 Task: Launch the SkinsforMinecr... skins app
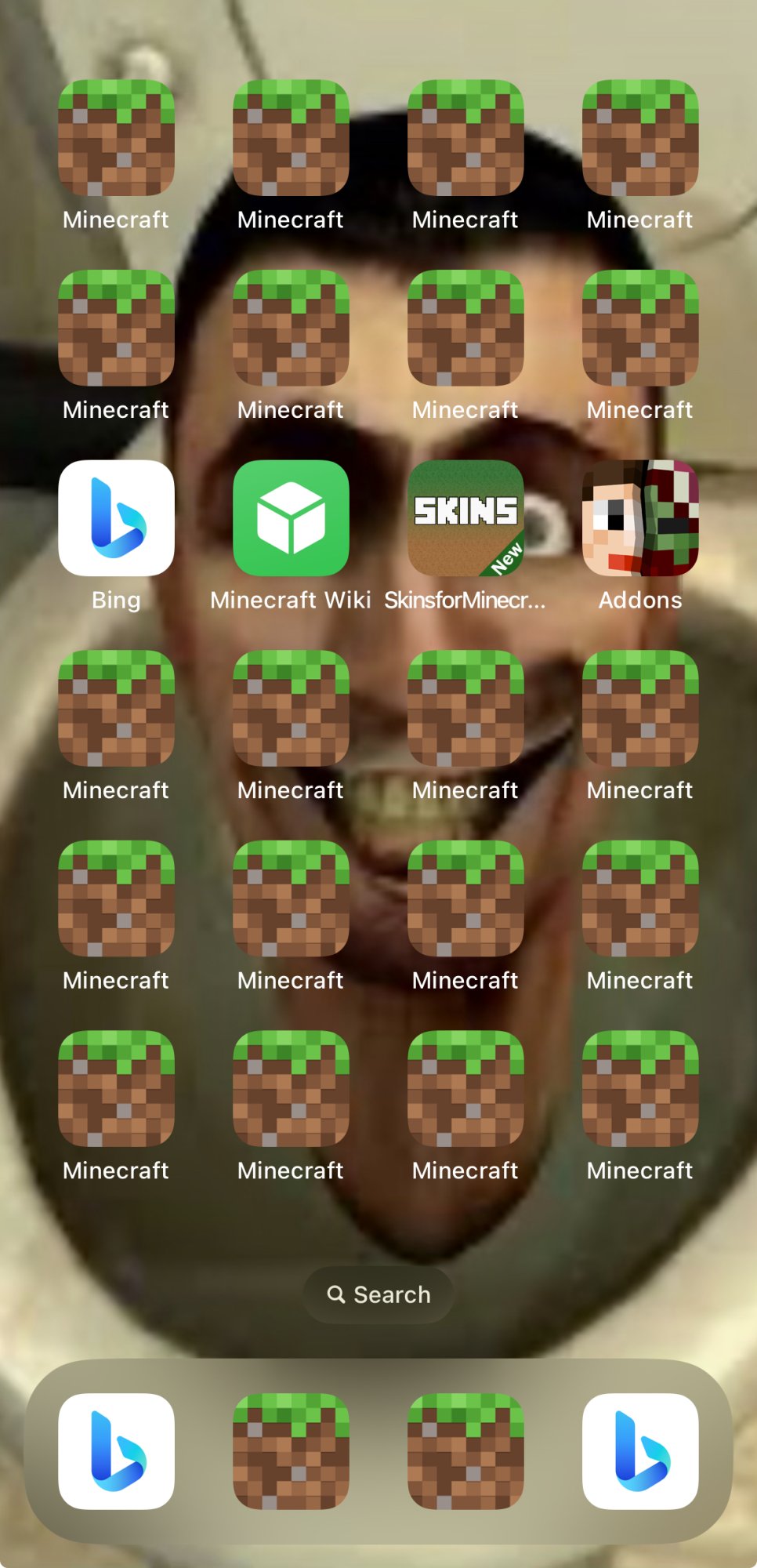[x=465, y=517]
